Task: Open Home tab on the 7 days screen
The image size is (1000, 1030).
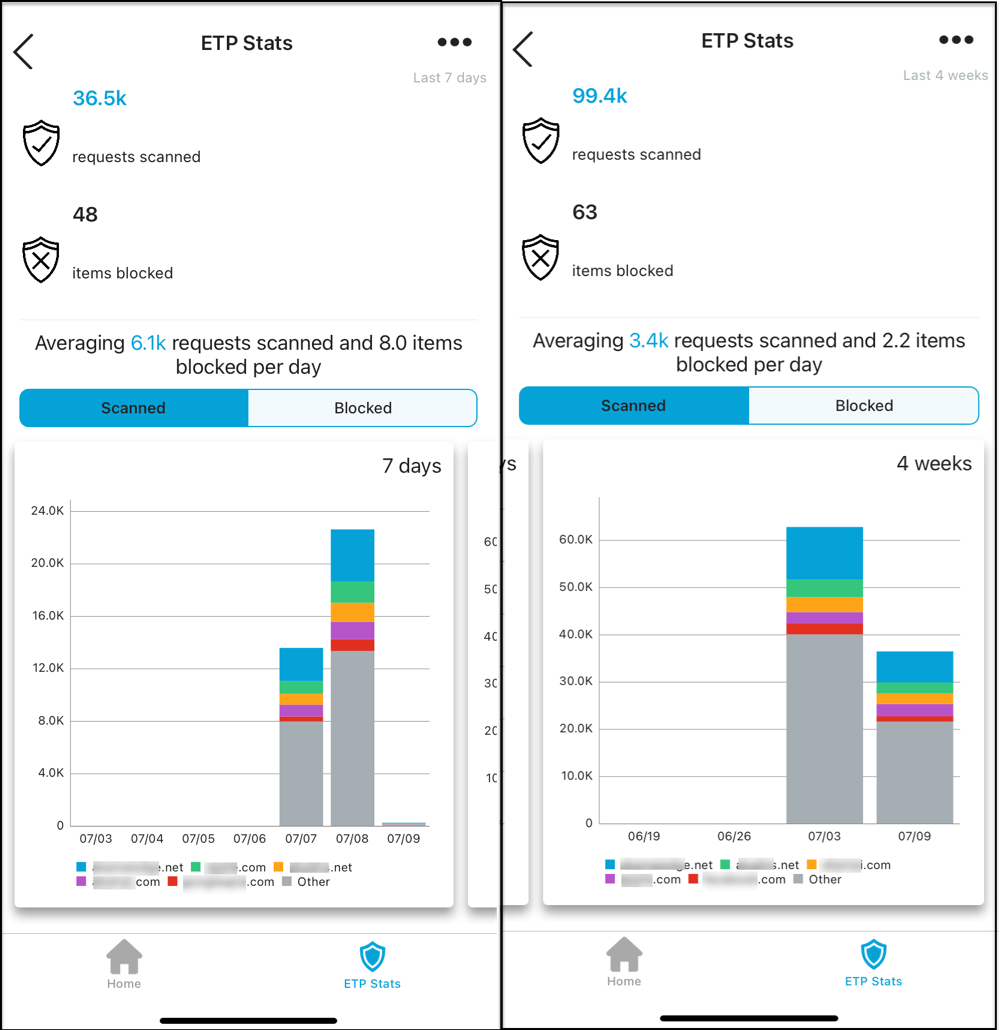Action: [x=124, y=964]
